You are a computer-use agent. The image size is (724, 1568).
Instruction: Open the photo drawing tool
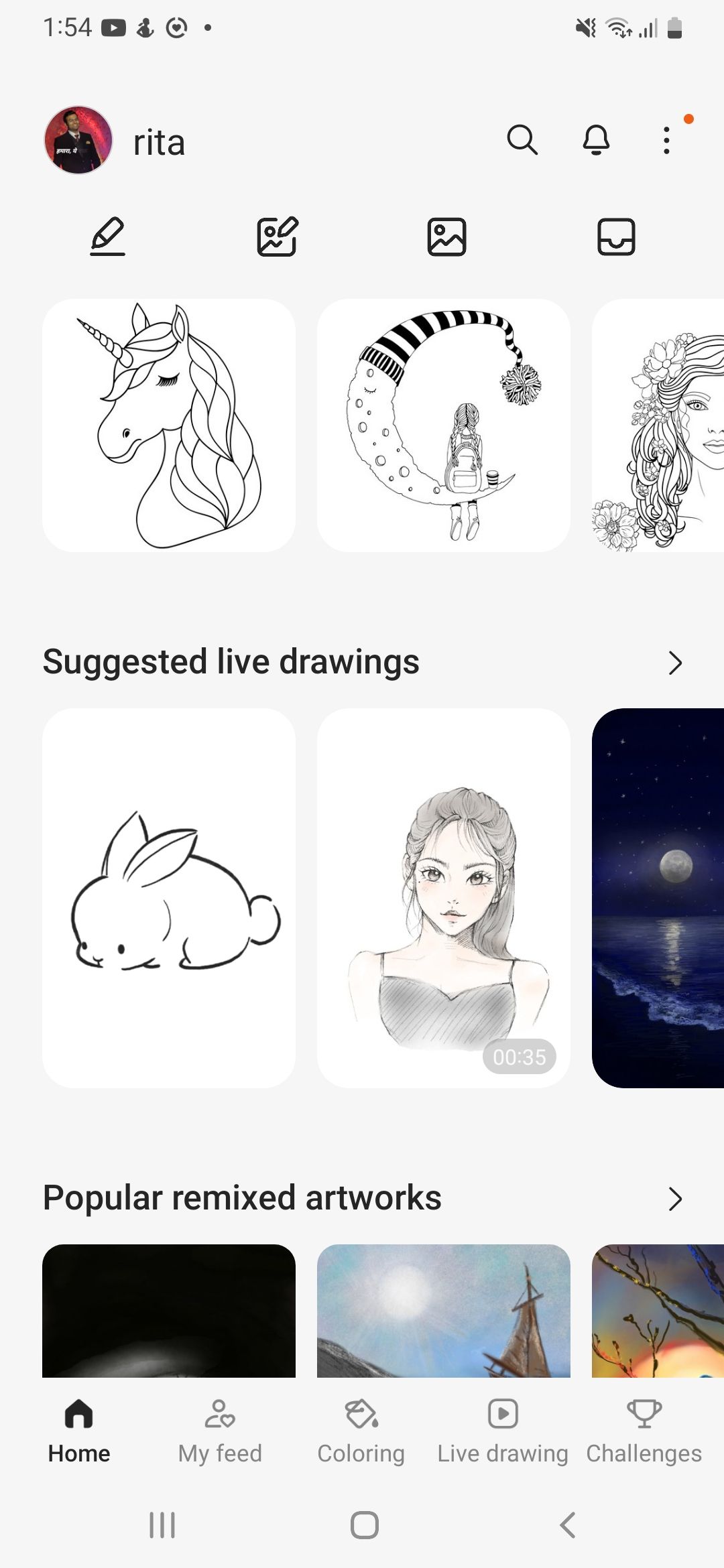pyautogui.click(x=278, y=237)
